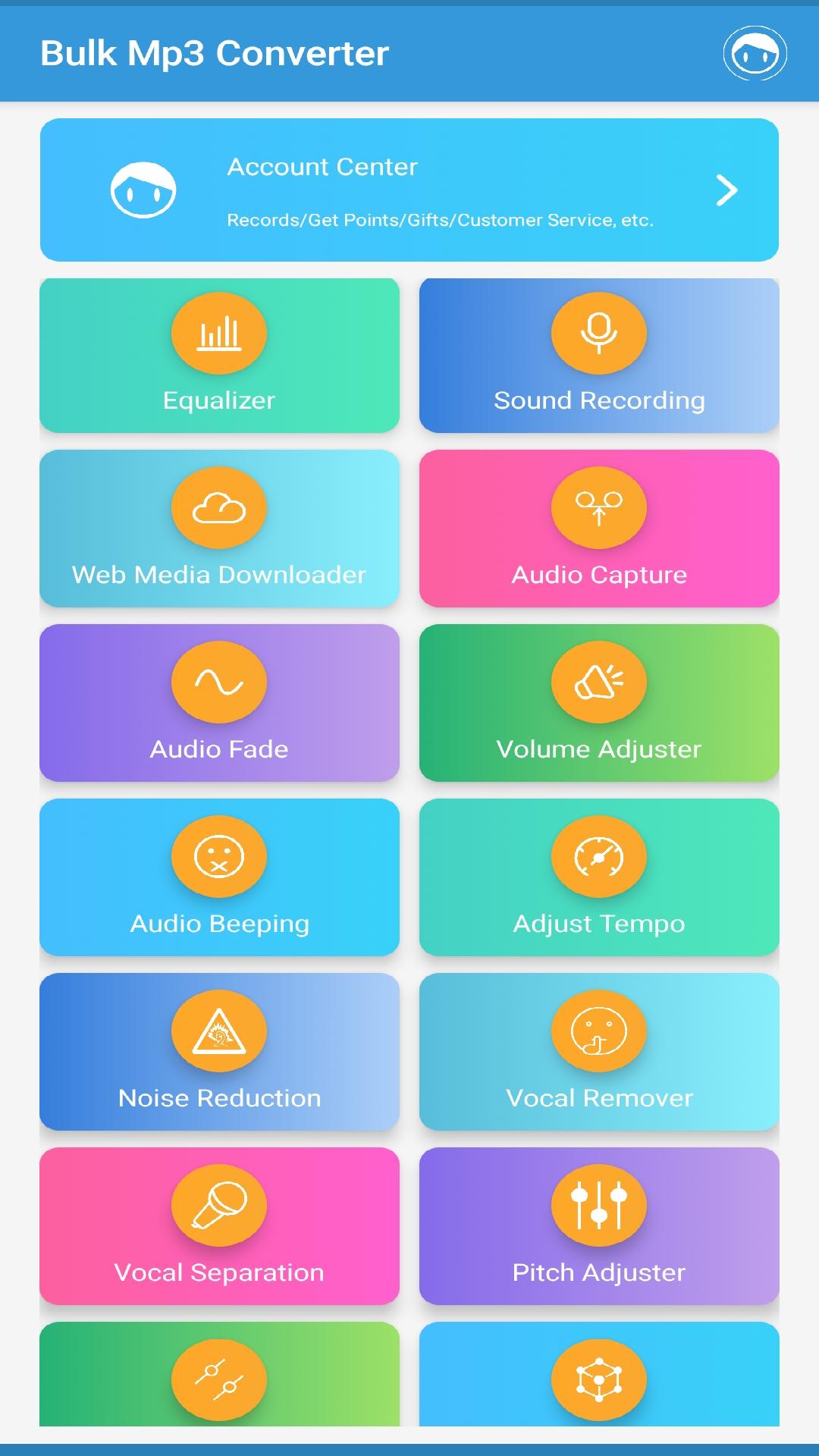
Task: Choose Audio Beeping
Action: click(219, 877)
